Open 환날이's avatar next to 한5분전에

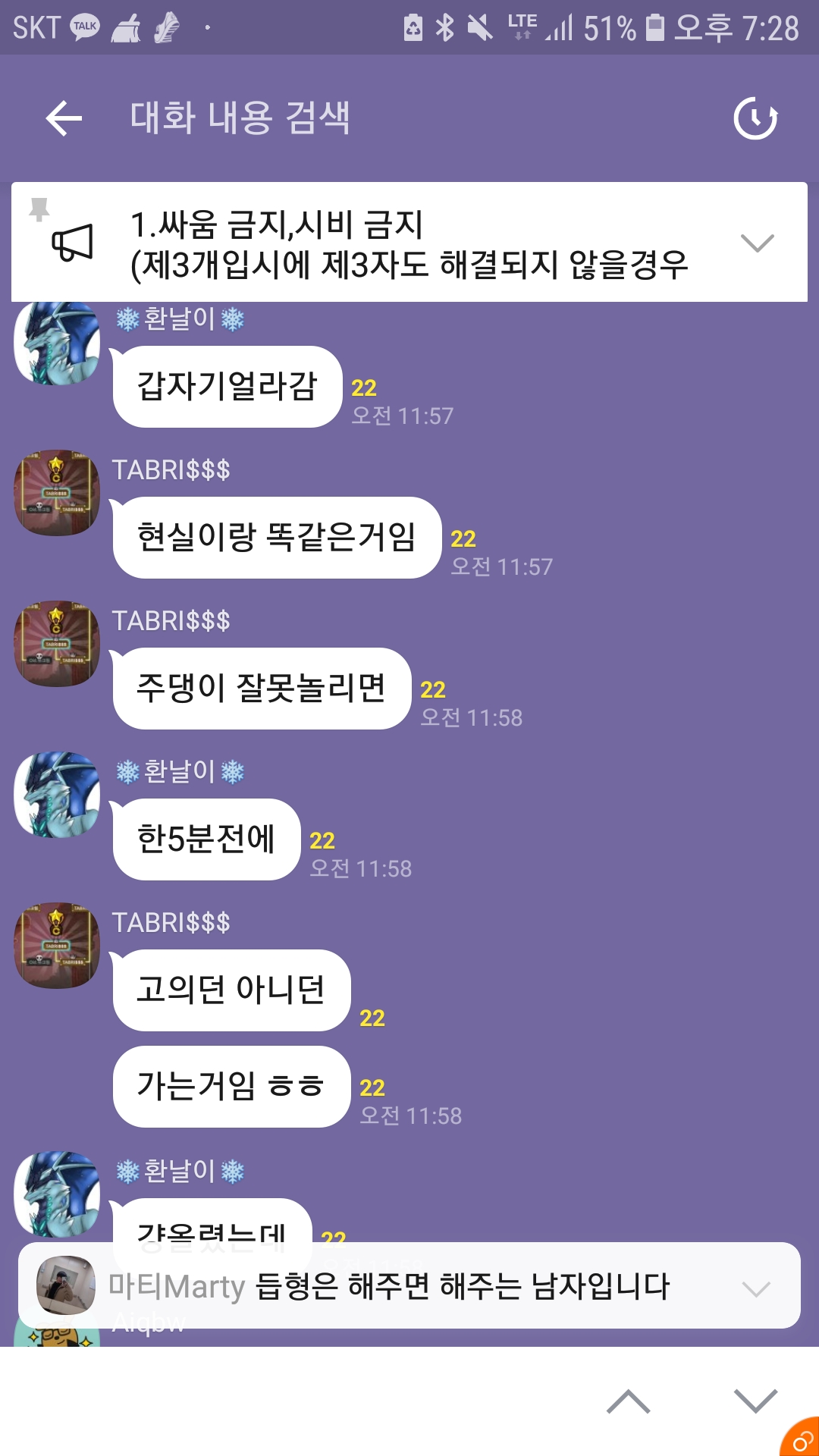coord(58,795)
